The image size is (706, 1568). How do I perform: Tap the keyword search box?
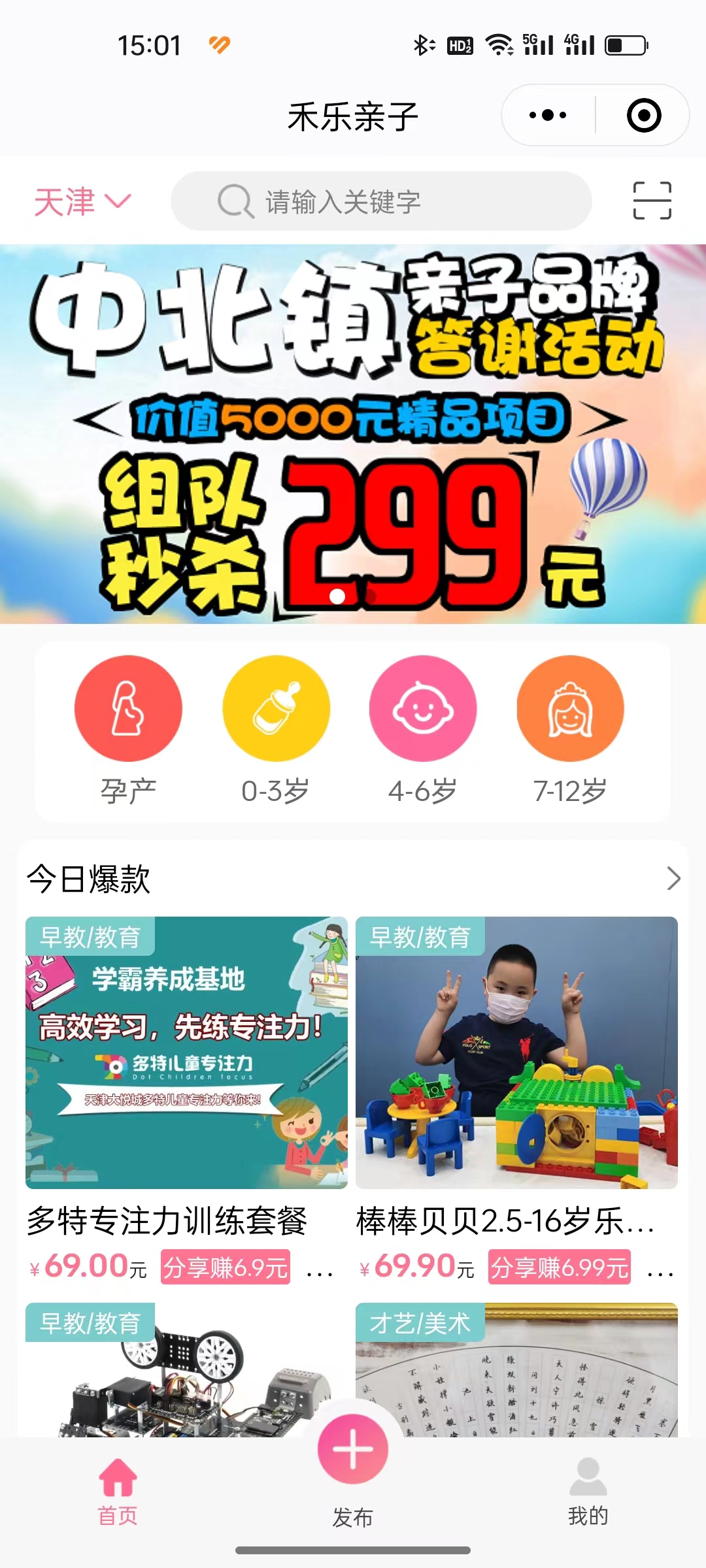point(381,201)
